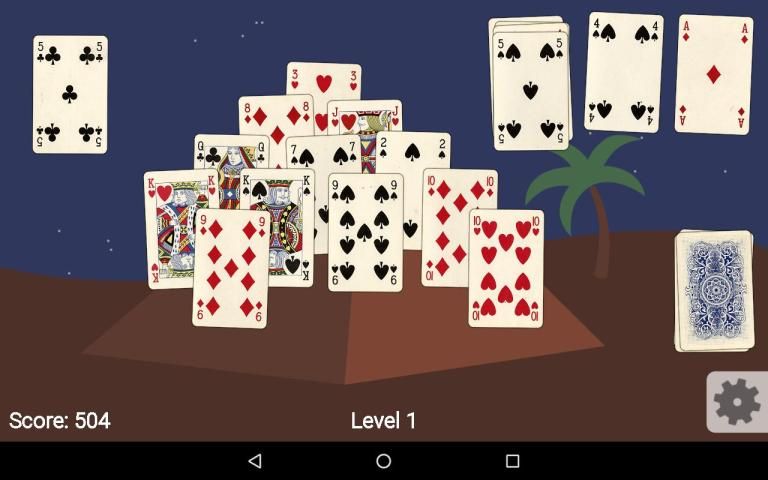Screen dimensions: 768x480
Task: Go back with the system back button
Action: 255,461
